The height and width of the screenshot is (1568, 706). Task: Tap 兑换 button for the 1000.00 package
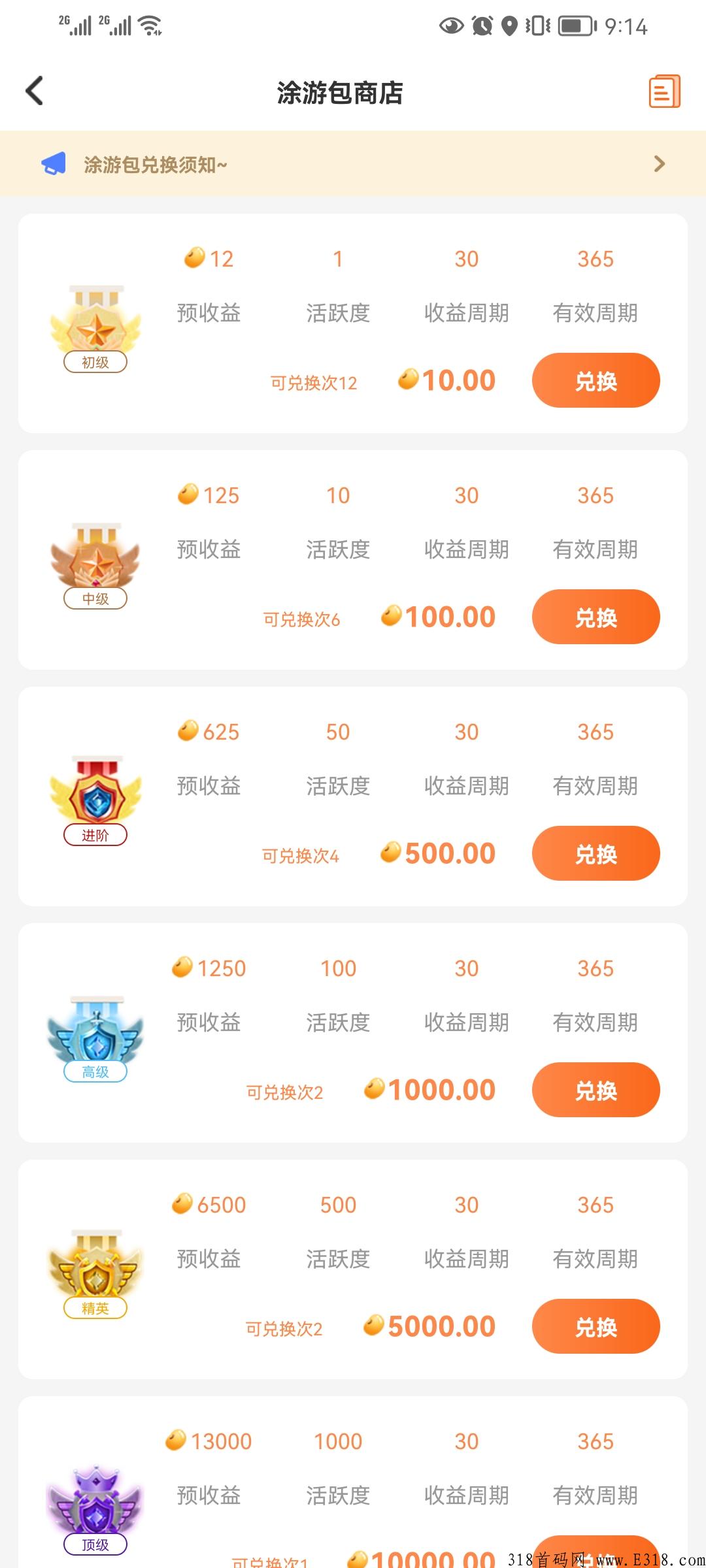596,1089
